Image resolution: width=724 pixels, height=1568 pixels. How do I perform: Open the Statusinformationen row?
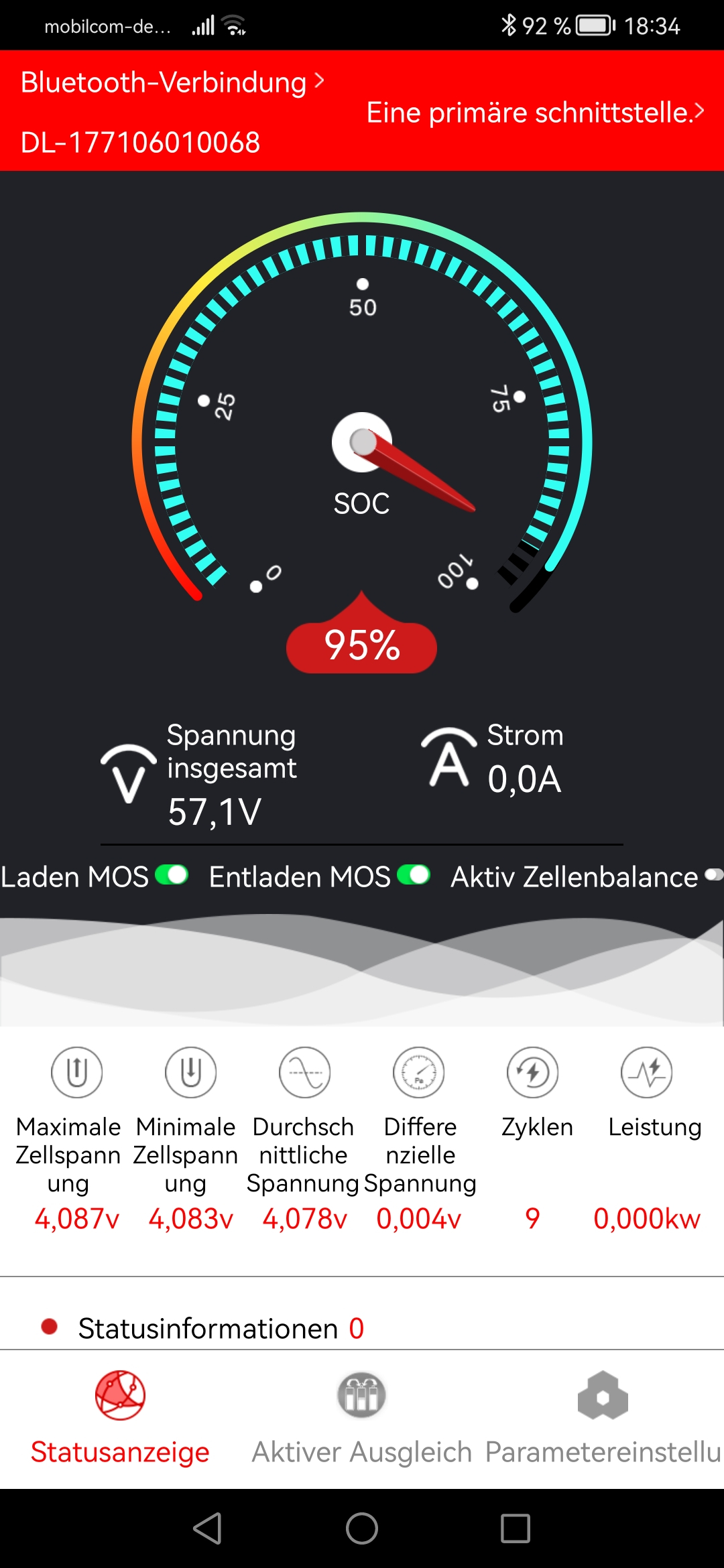[221, 1328]
